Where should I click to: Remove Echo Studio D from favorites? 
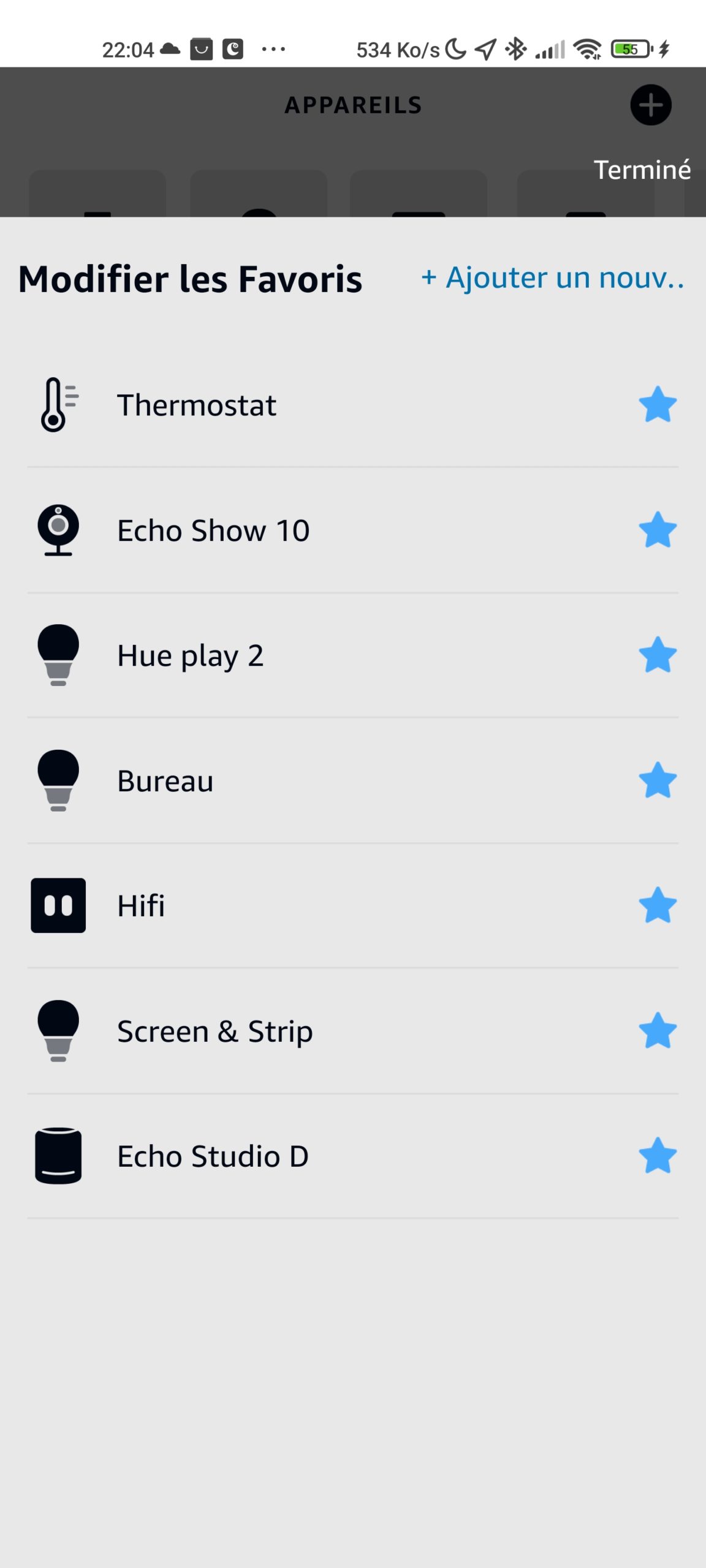[658, 1156]
